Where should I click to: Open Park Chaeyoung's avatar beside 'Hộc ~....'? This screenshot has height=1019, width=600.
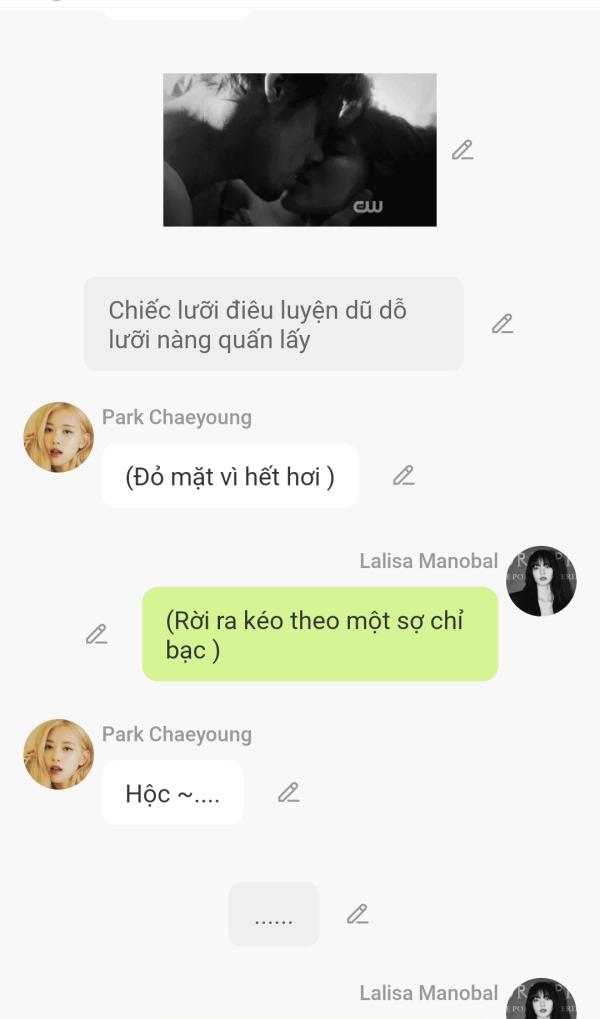58,754
